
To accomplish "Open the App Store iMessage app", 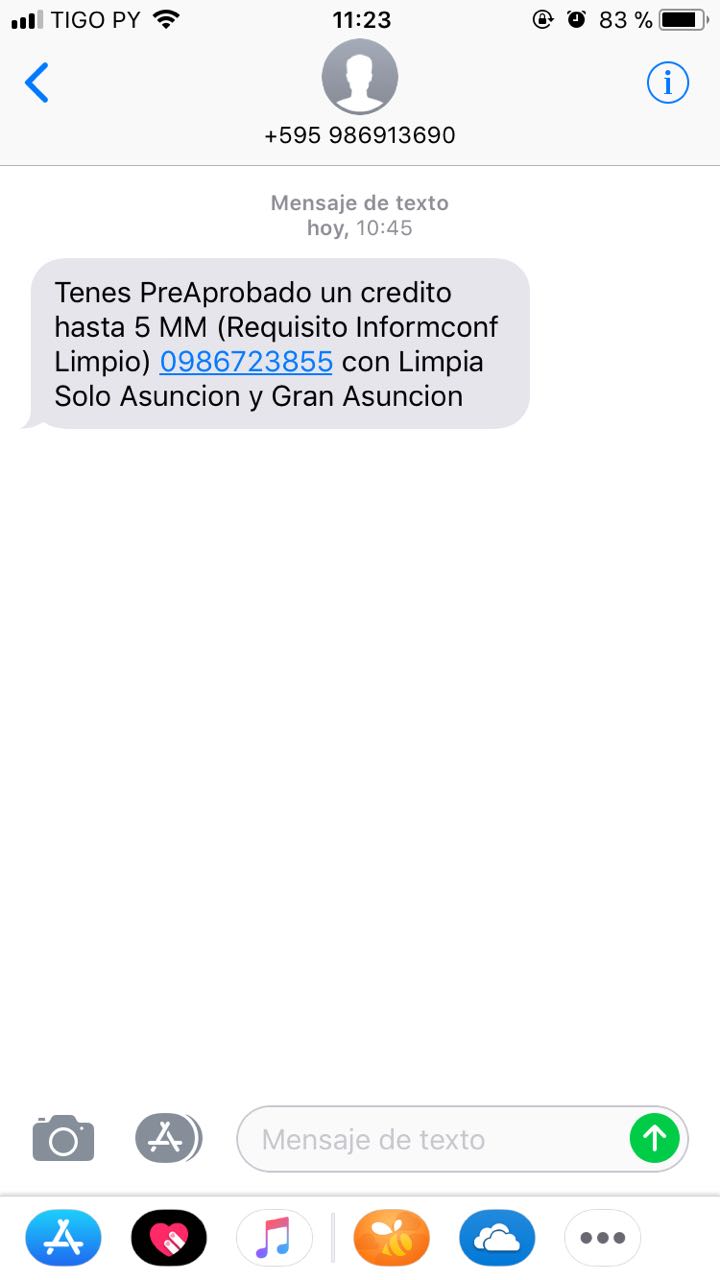I will tap(63, 1238).
